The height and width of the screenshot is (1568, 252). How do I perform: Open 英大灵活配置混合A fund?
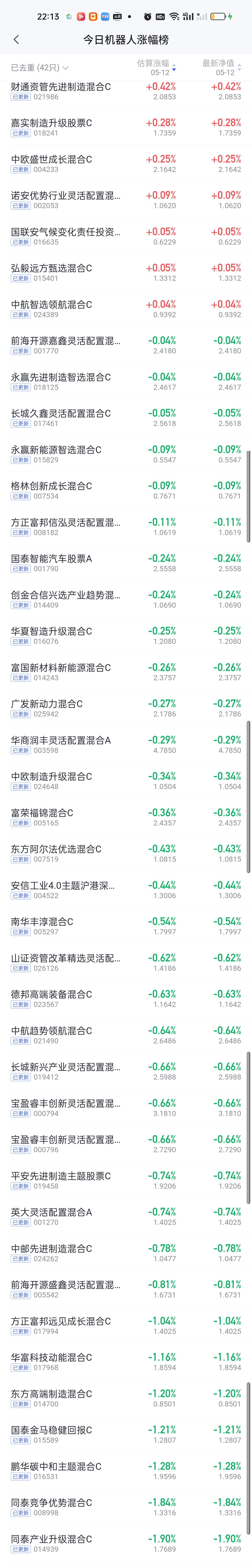pos(126,1217)
